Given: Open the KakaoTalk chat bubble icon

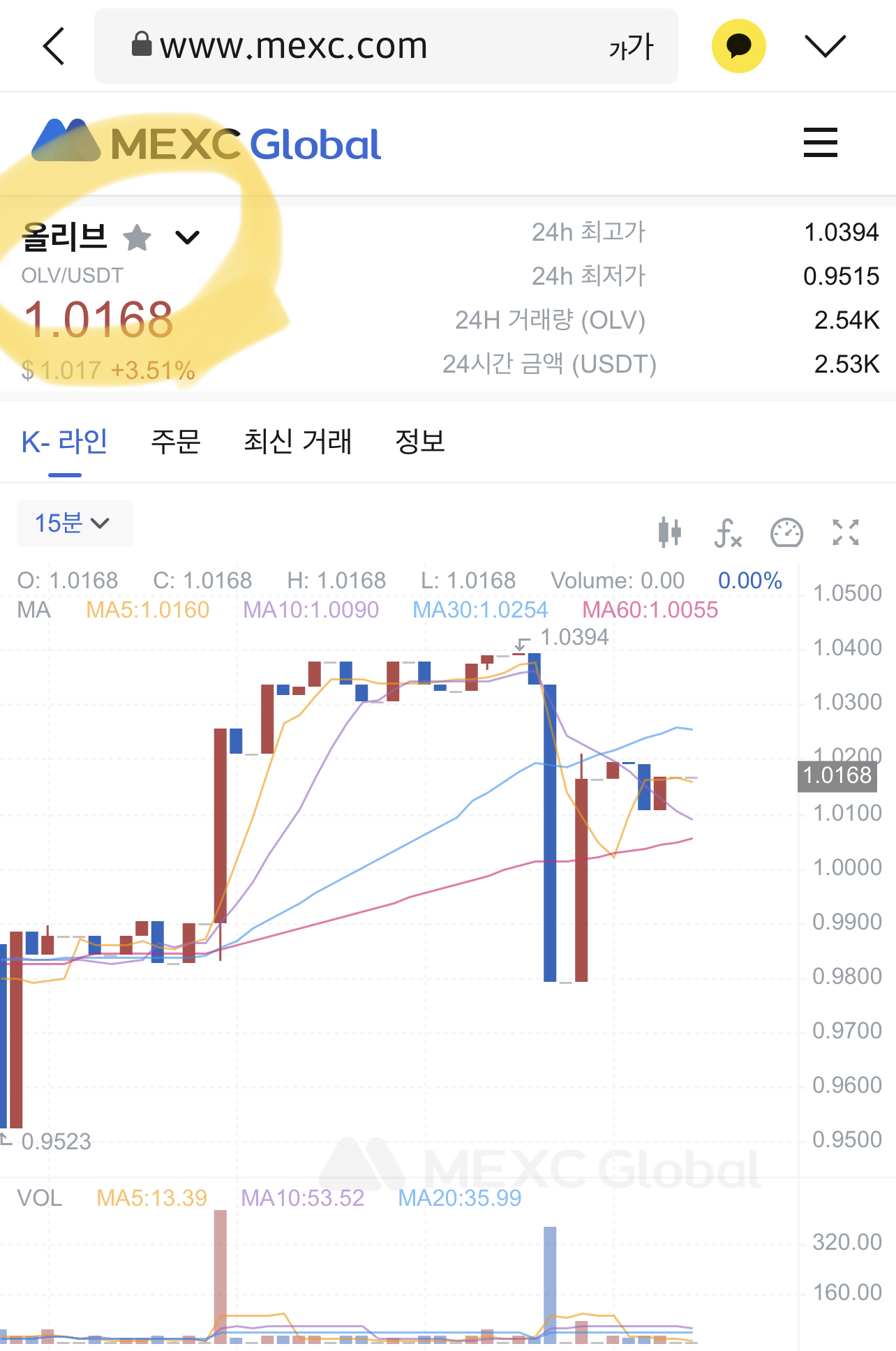Looking at the screenshot, I should tap(738, 45).
